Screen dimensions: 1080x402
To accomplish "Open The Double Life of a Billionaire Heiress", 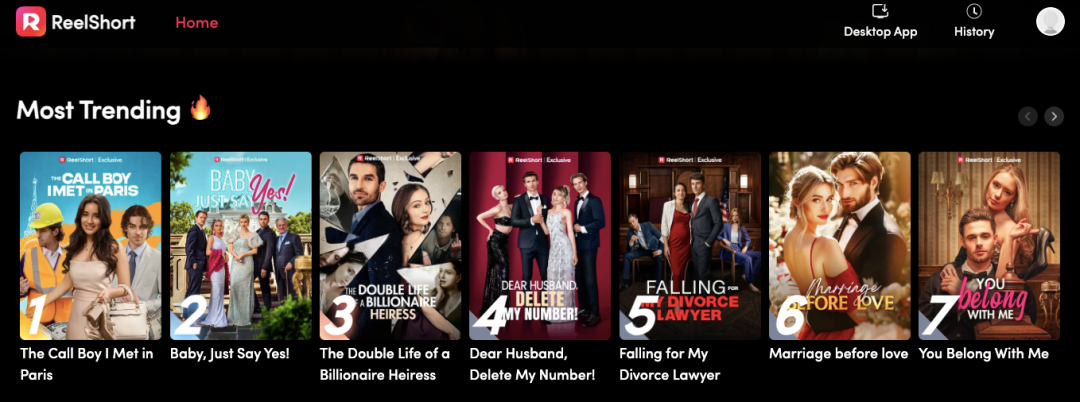I will tap(390, 245).
